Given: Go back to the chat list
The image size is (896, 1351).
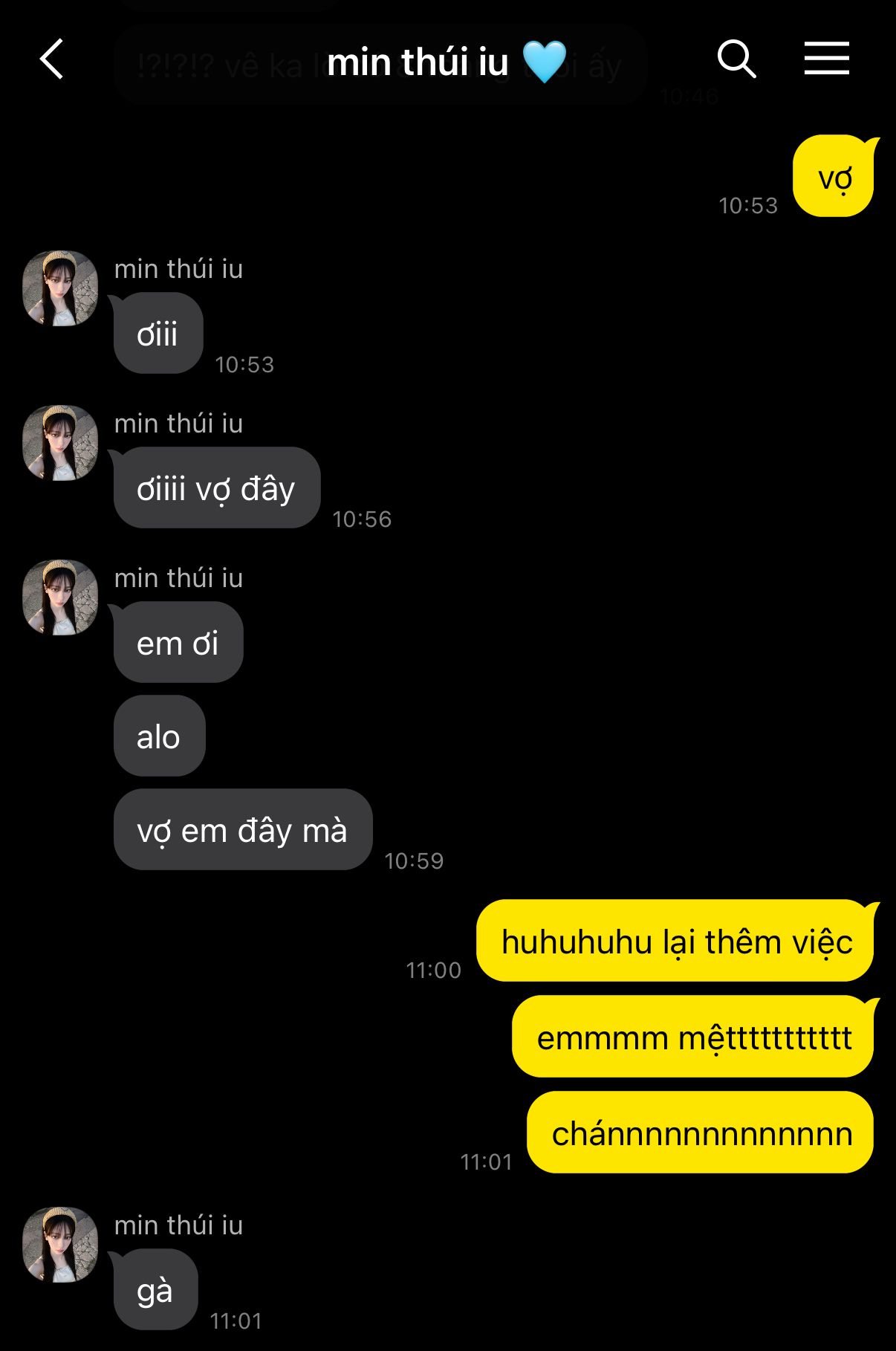Looking at the screenshot, I should point(52,59).
